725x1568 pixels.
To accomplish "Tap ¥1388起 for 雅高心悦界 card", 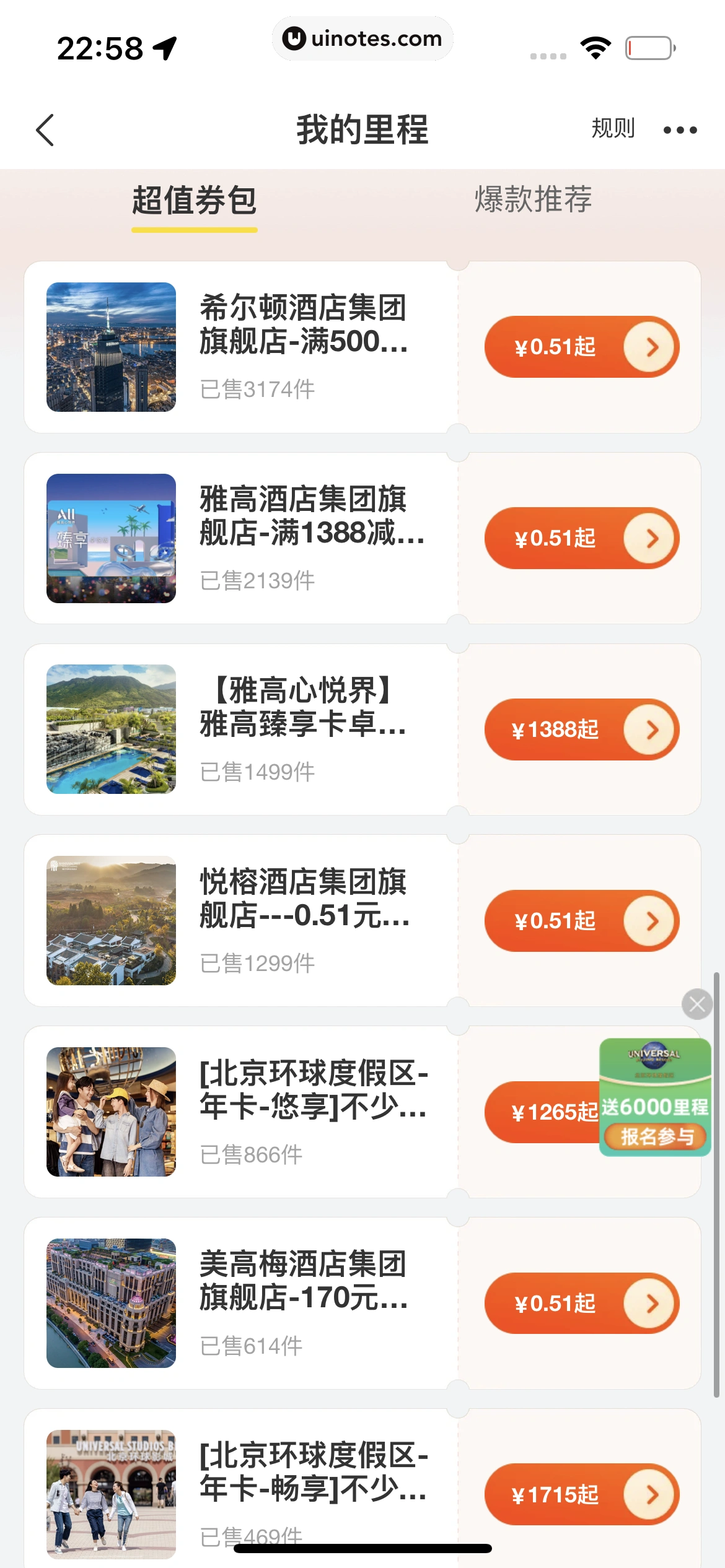I will tap(581, 730).
